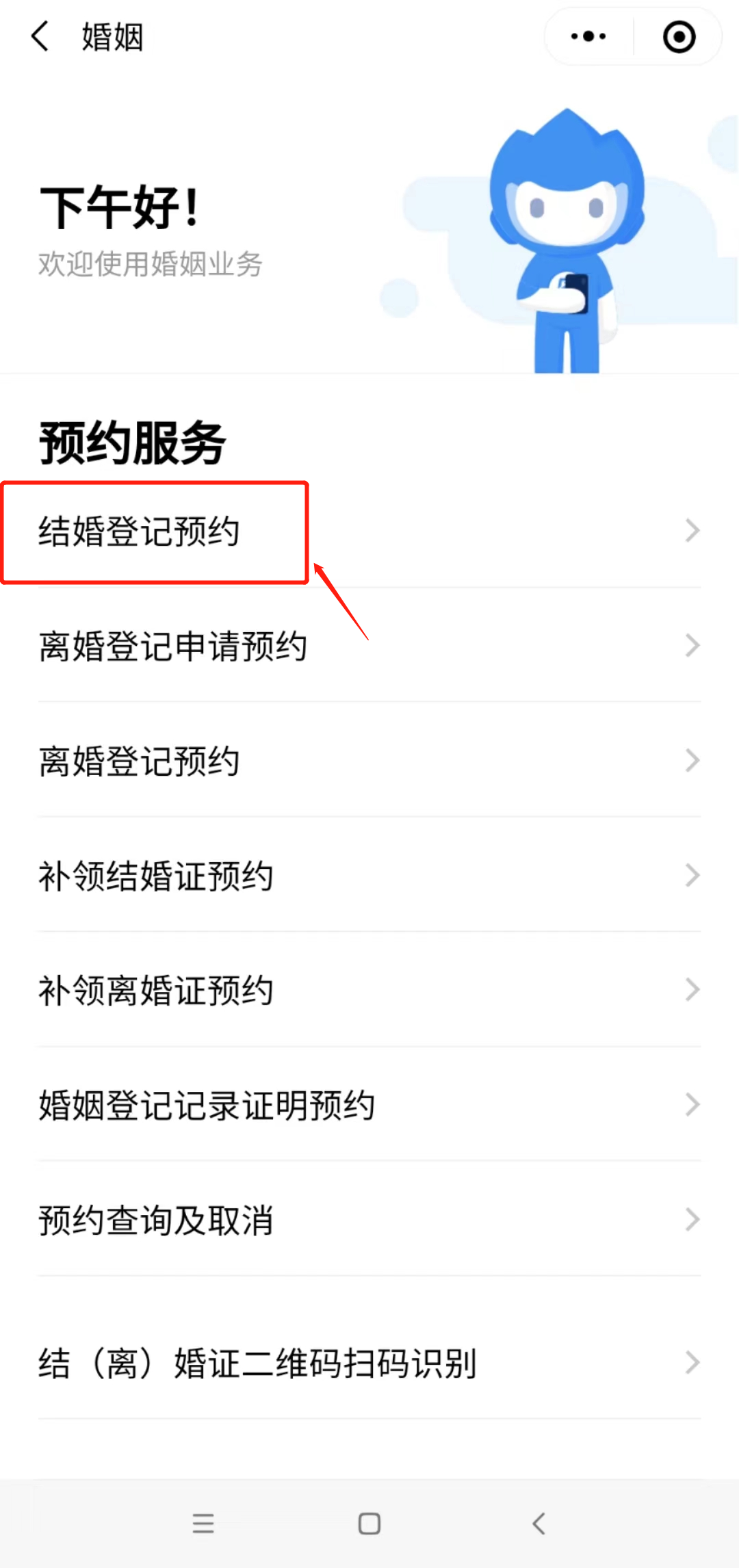Screen dimensions: 739x1568
Task: Open 补领离婚证预约
Action: pos(369,990)
